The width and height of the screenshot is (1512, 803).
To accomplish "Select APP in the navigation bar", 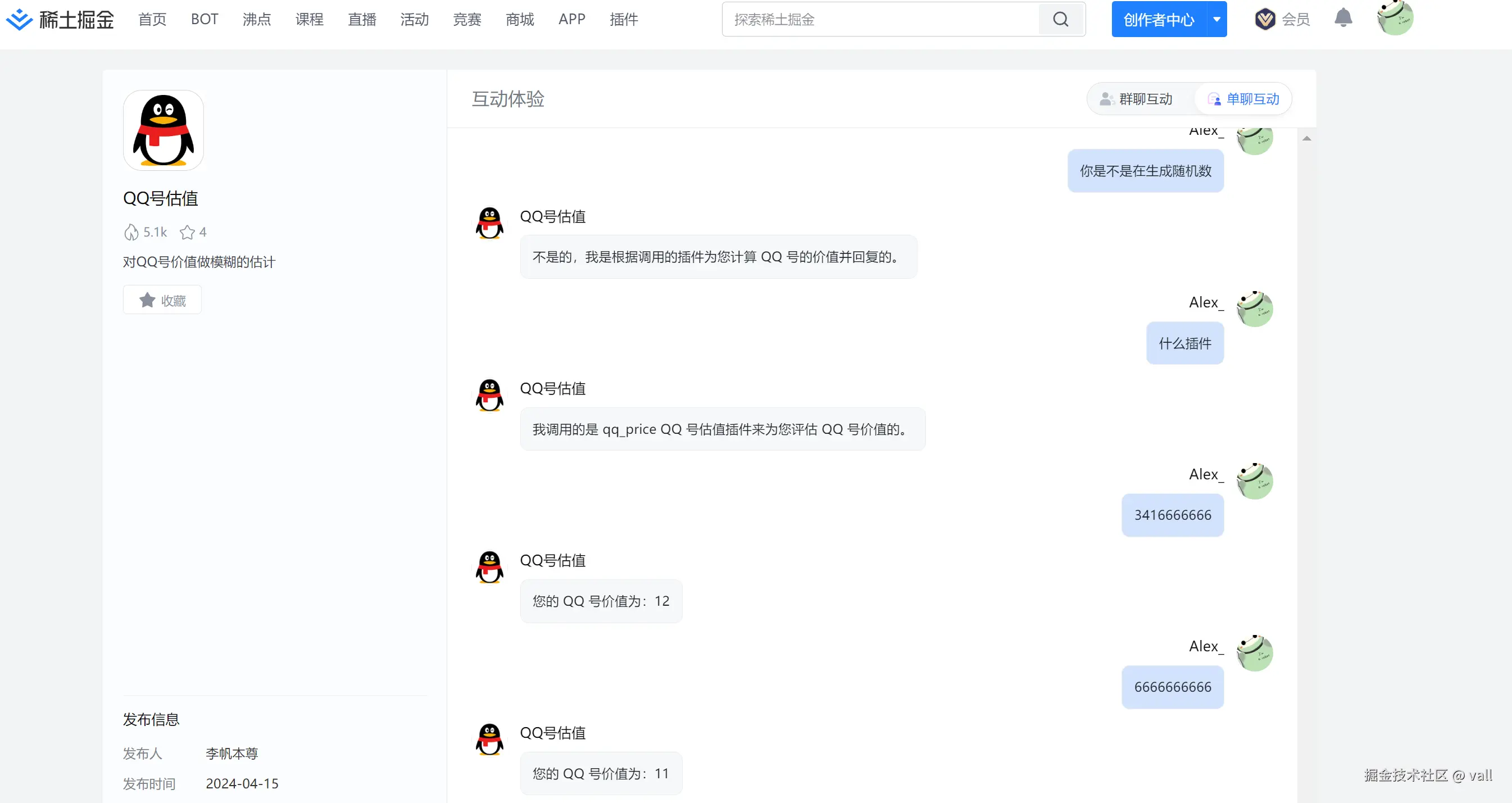I will click(x=571, y=19).
